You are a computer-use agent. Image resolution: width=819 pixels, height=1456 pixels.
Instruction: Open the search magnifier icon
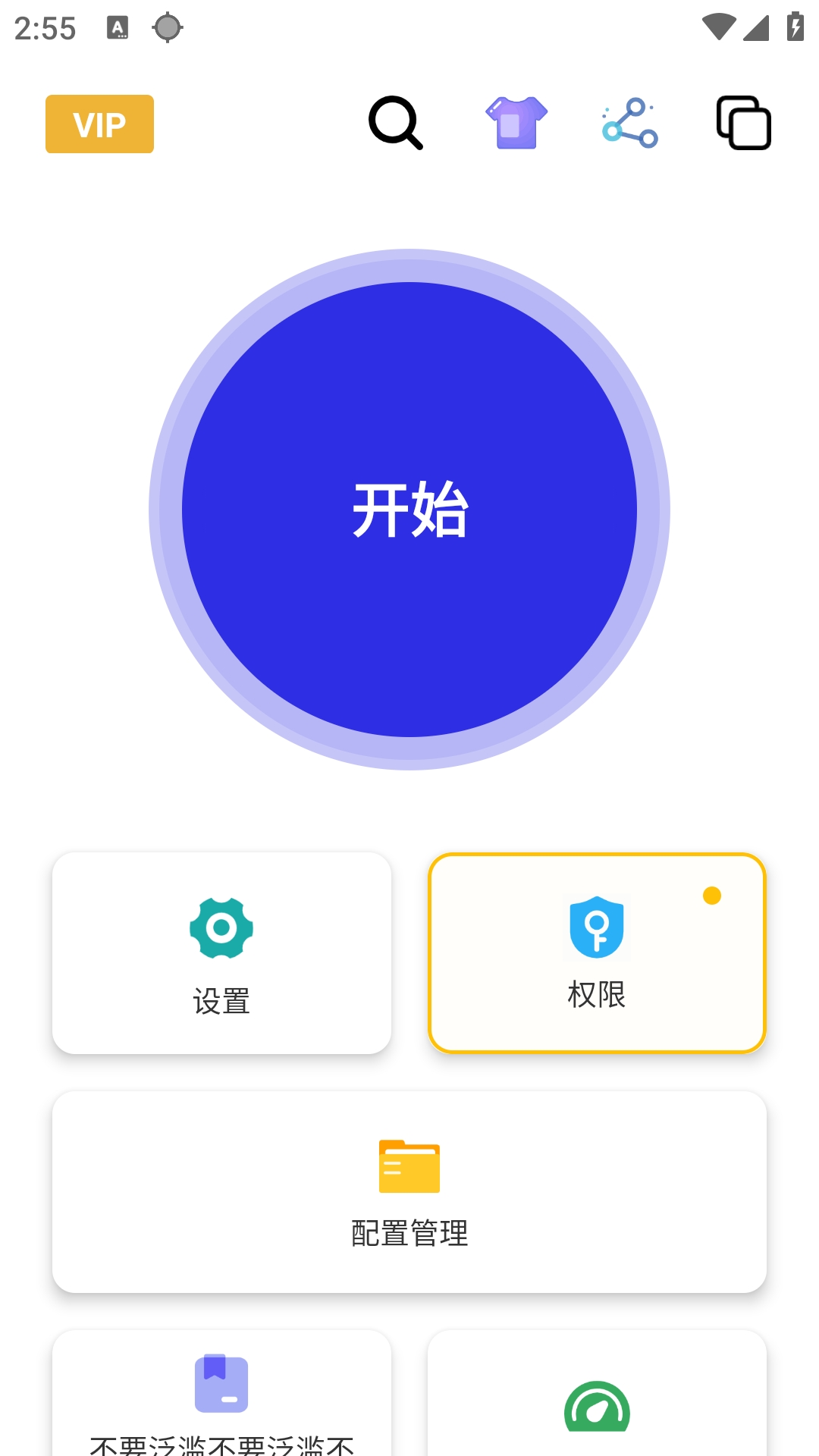(395, 123)
